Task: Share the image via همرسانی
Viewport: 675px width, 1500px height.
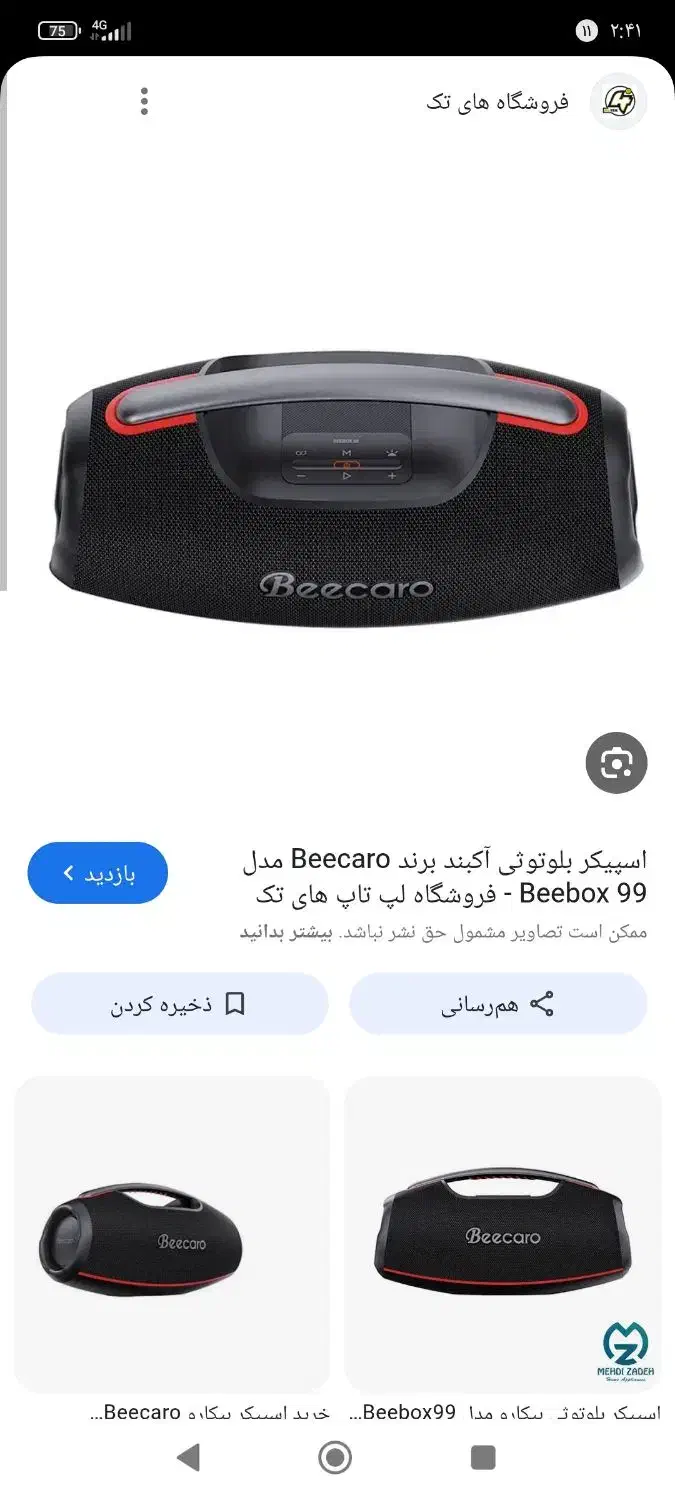Action: point(498,1004)
